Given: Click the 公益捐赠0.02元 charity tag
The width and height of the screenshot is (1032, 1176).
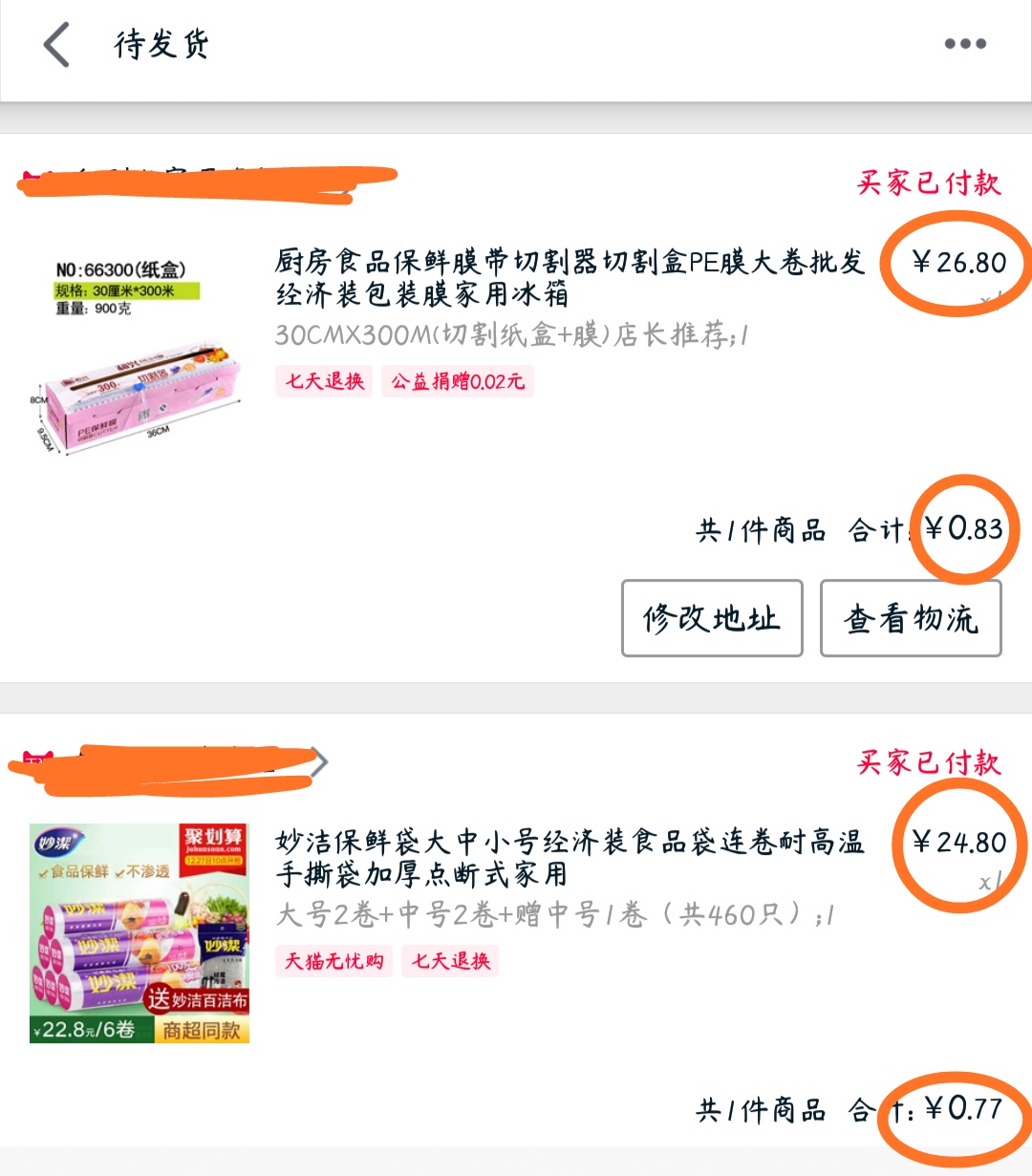Looking at the screenshot, I should (458, 380).
